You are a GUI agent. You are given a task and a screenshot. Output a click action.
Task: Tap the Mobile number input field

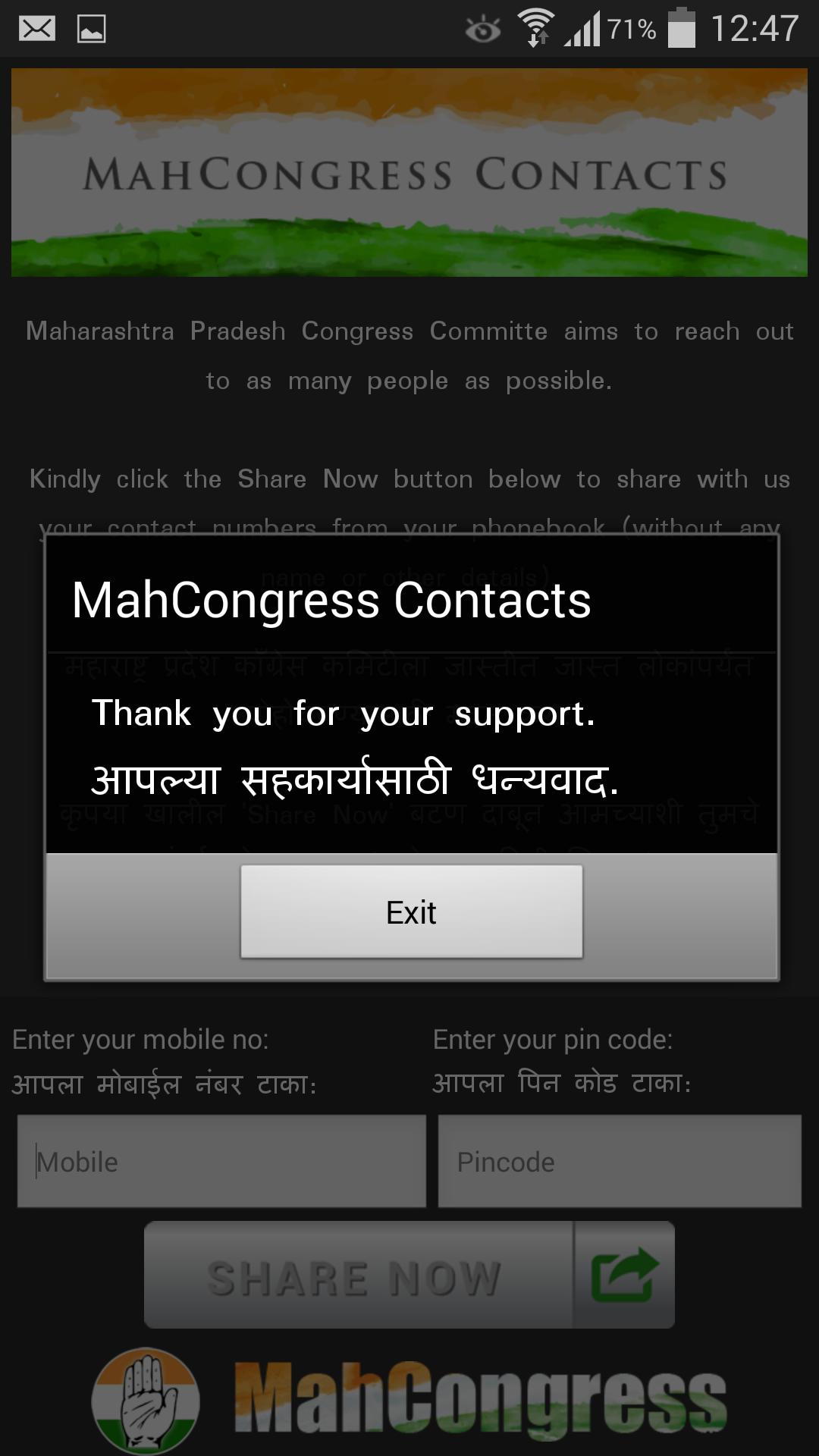pyautogui.click(x=221, y=1161)
